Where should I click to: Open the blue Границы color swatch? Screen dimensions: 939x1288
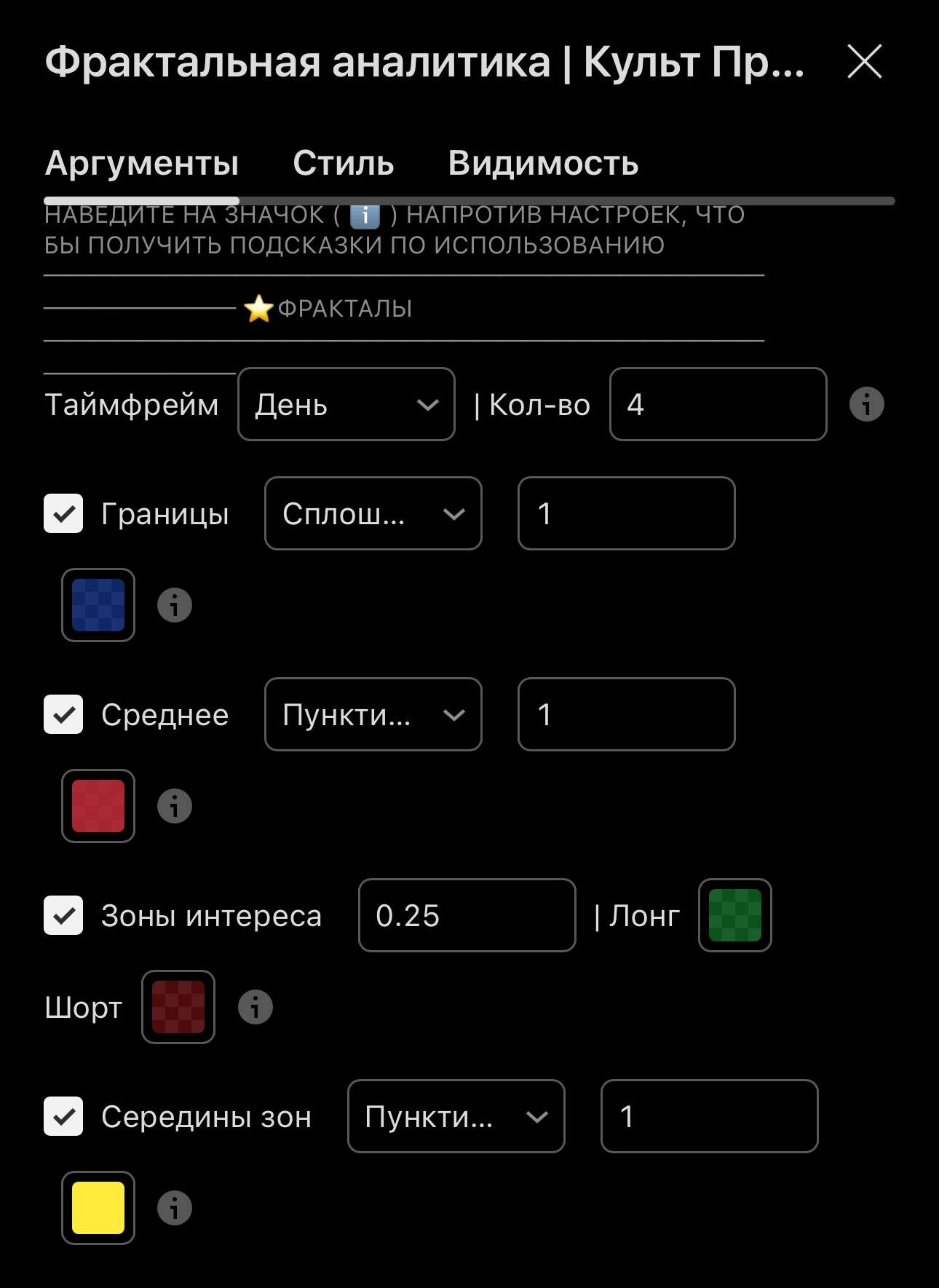tap(98, 605)
